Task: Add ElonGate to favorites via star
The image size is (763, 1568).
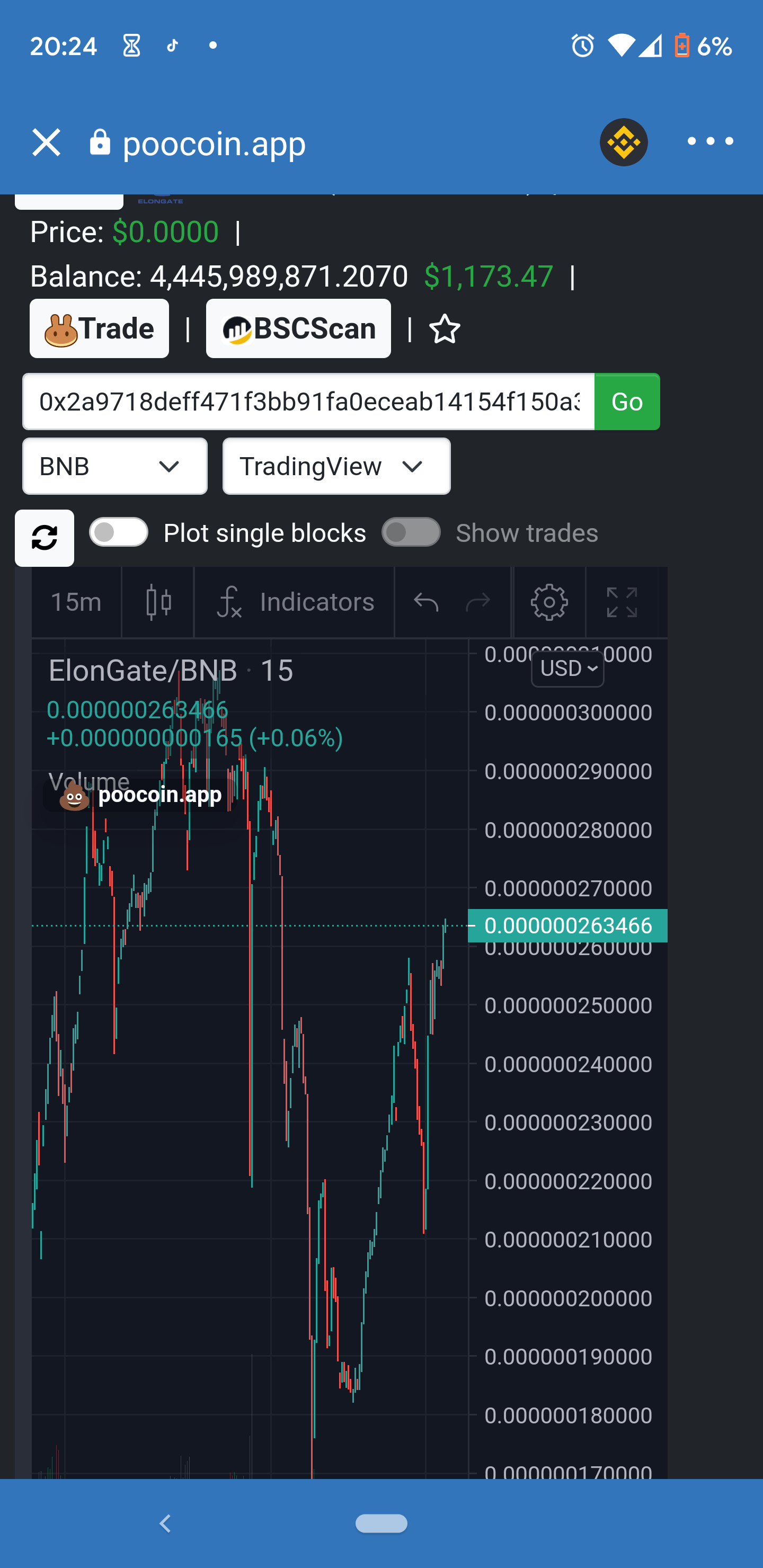Action: [444, 328]
